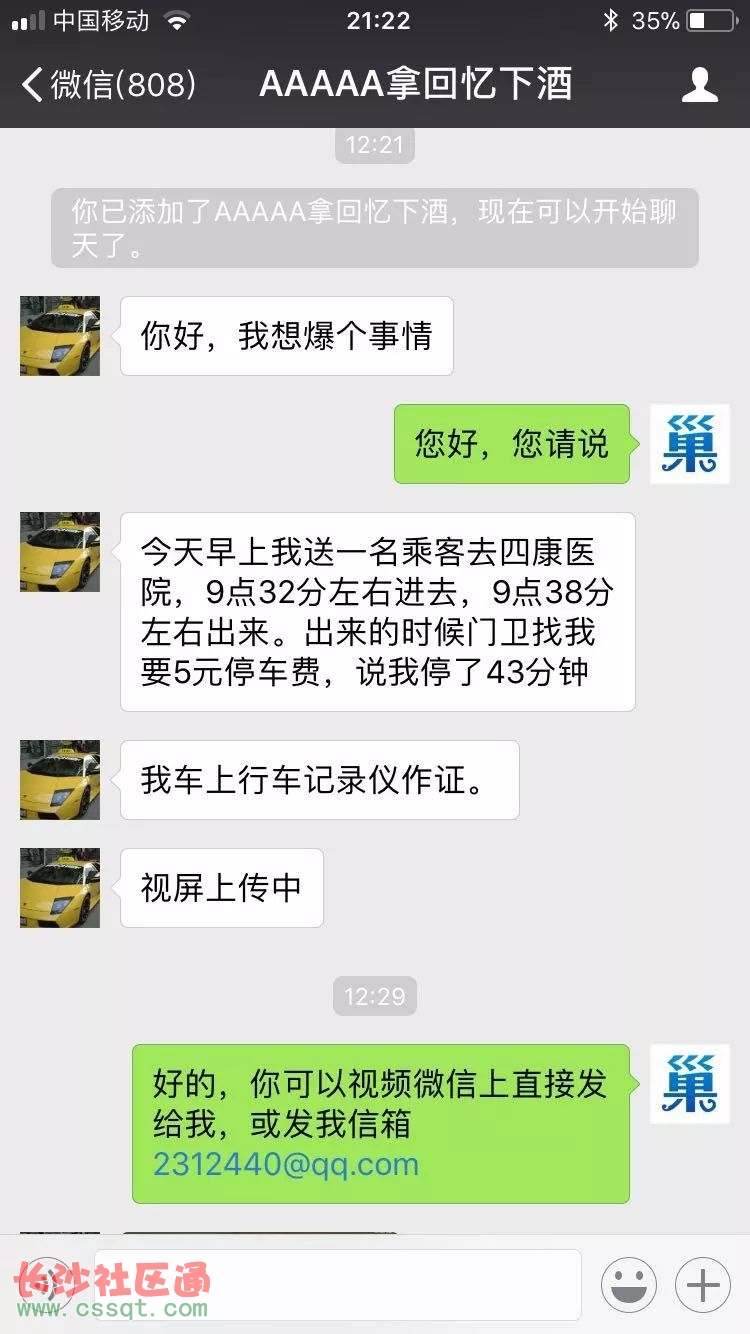Open the 2312440@qq.com email link
750x1334 pixels.
[286, 1164]
